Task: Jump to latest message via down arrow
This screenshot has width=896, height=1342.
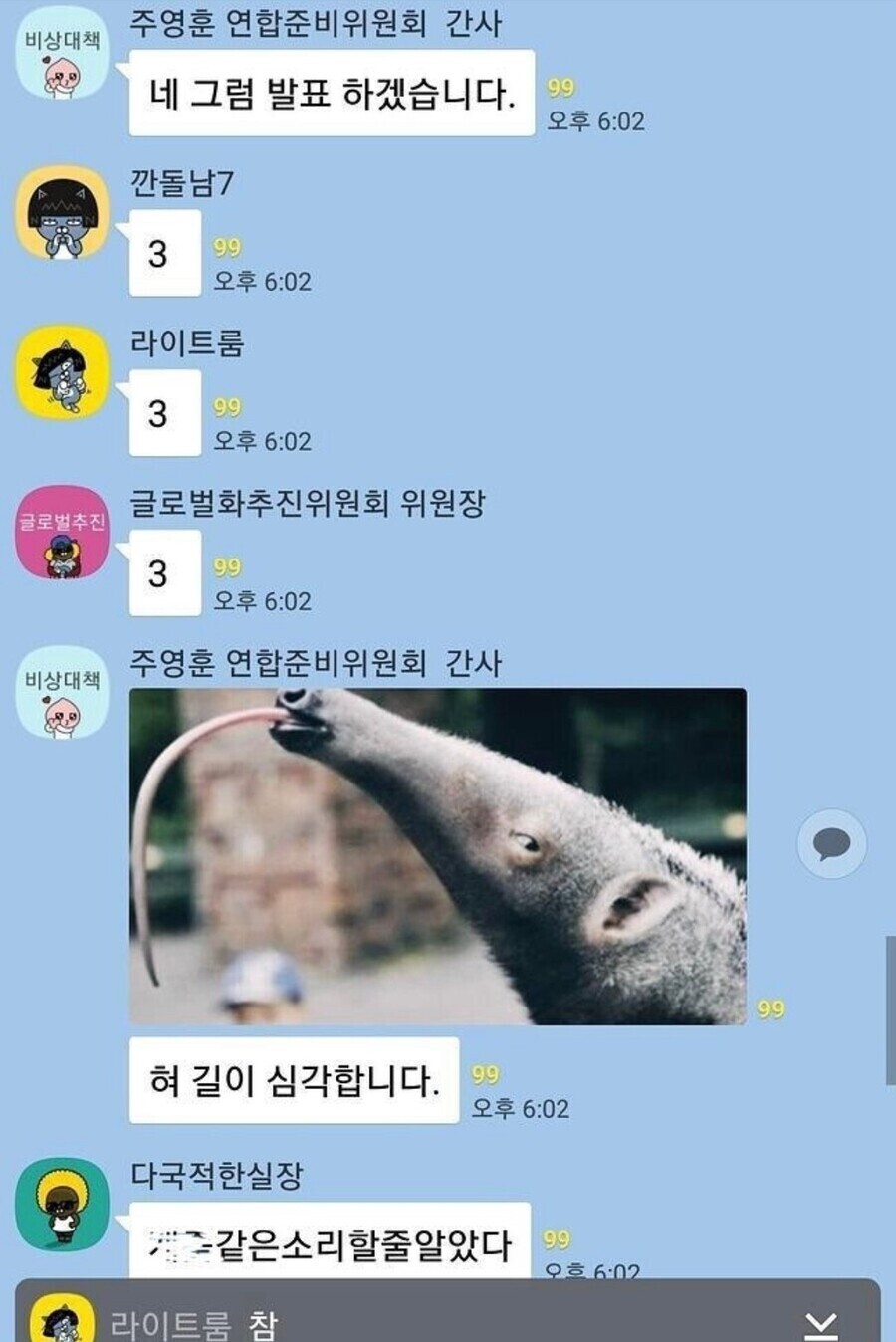Action: pyautogui.click(x=821, y=1323)
